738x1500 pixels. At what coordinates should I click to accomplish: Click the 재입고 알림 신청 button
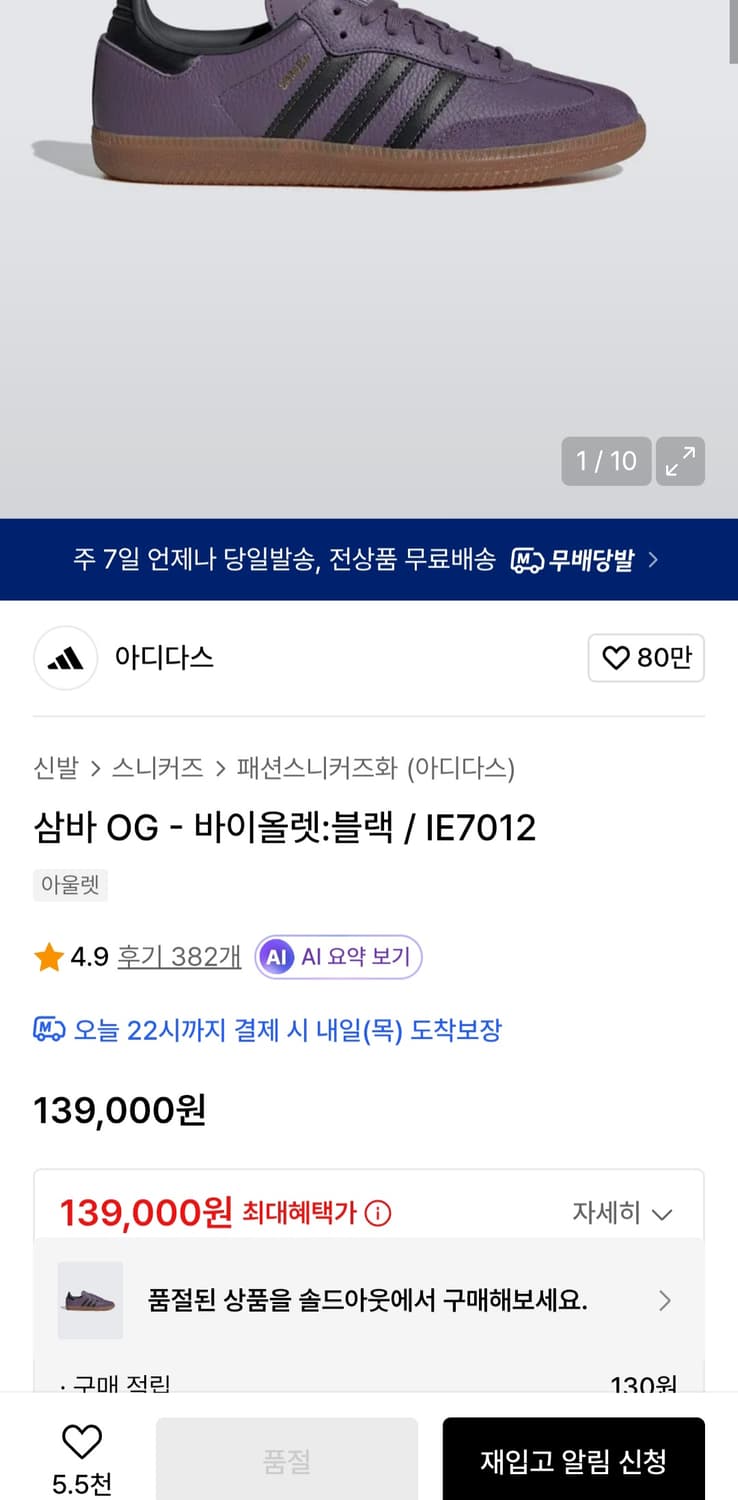click(572, 1460)
